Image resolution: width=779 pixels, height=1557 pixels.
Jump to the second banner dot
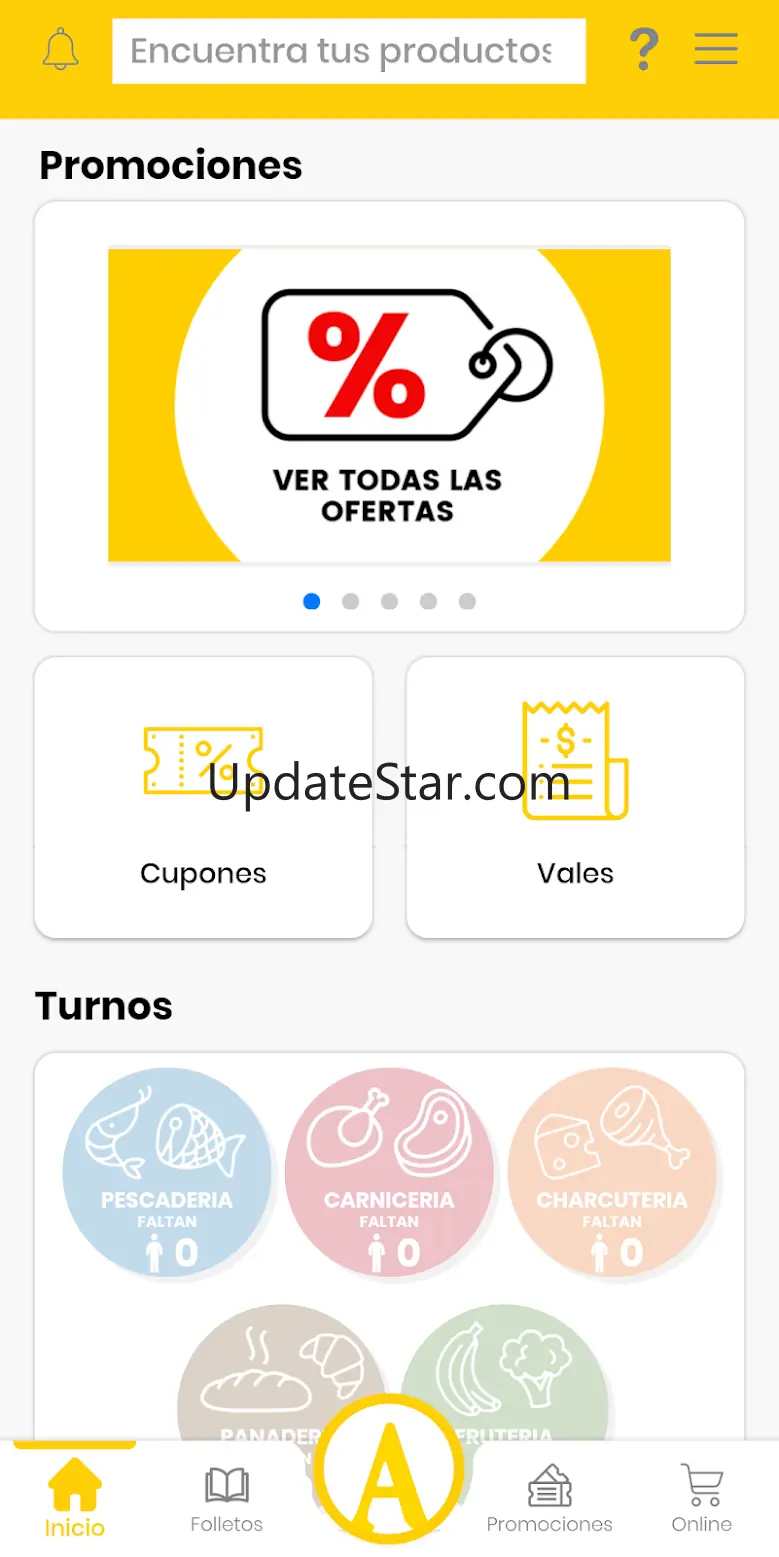click(x=350, y=601)
